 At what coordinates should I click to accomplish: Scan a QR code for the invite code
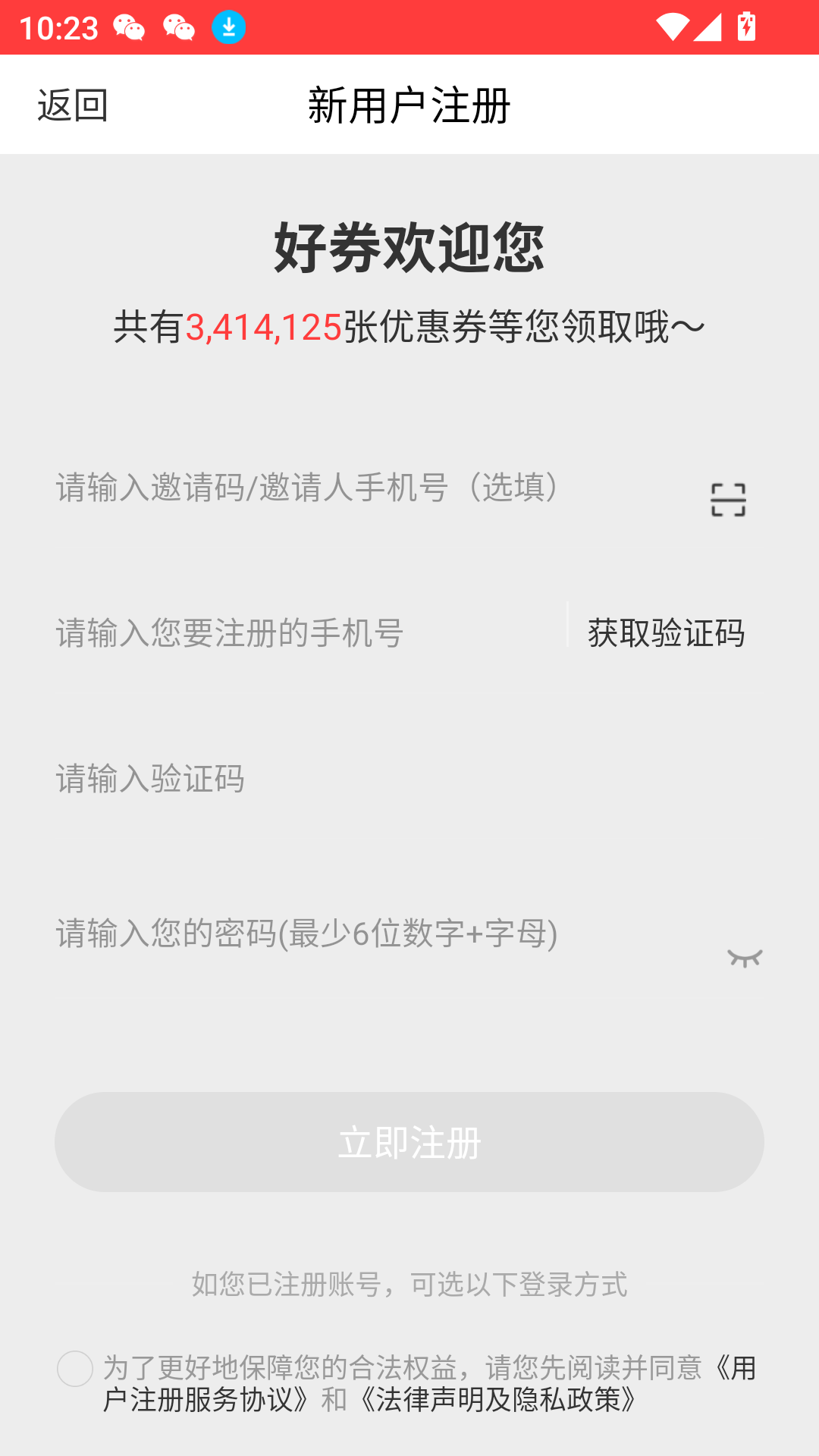(x=728, y=500)
